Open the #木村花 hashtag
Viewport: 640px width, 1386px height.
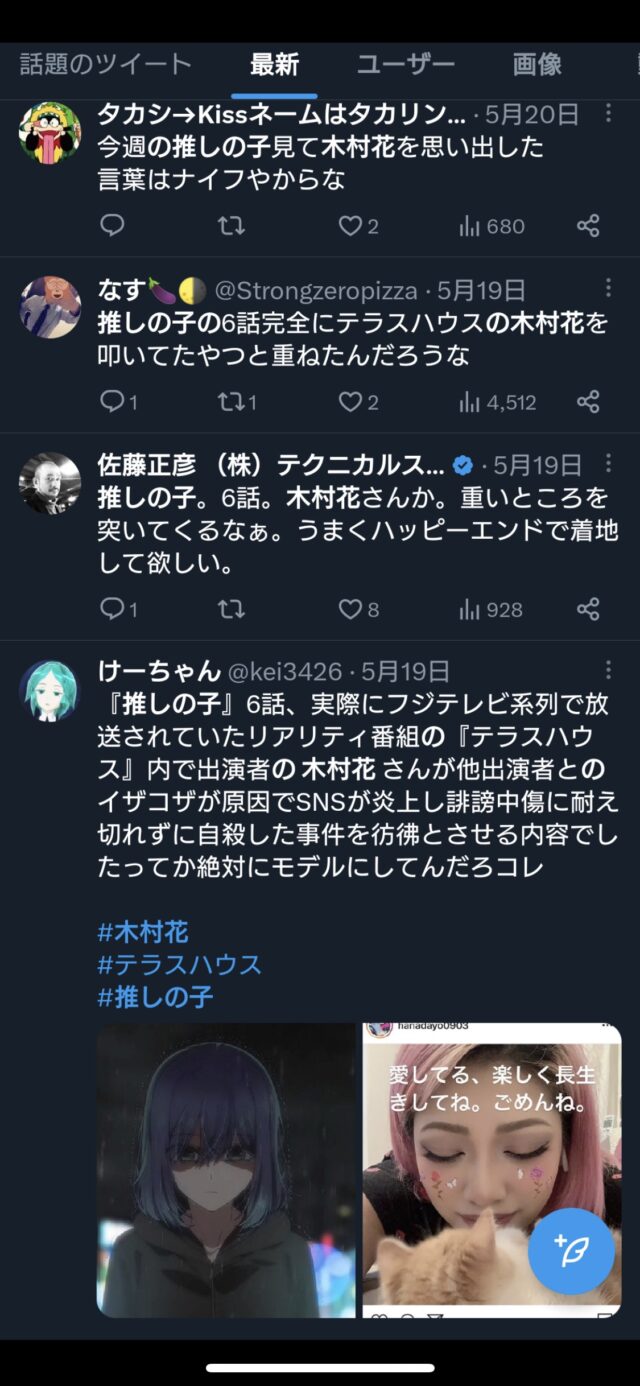143,932
